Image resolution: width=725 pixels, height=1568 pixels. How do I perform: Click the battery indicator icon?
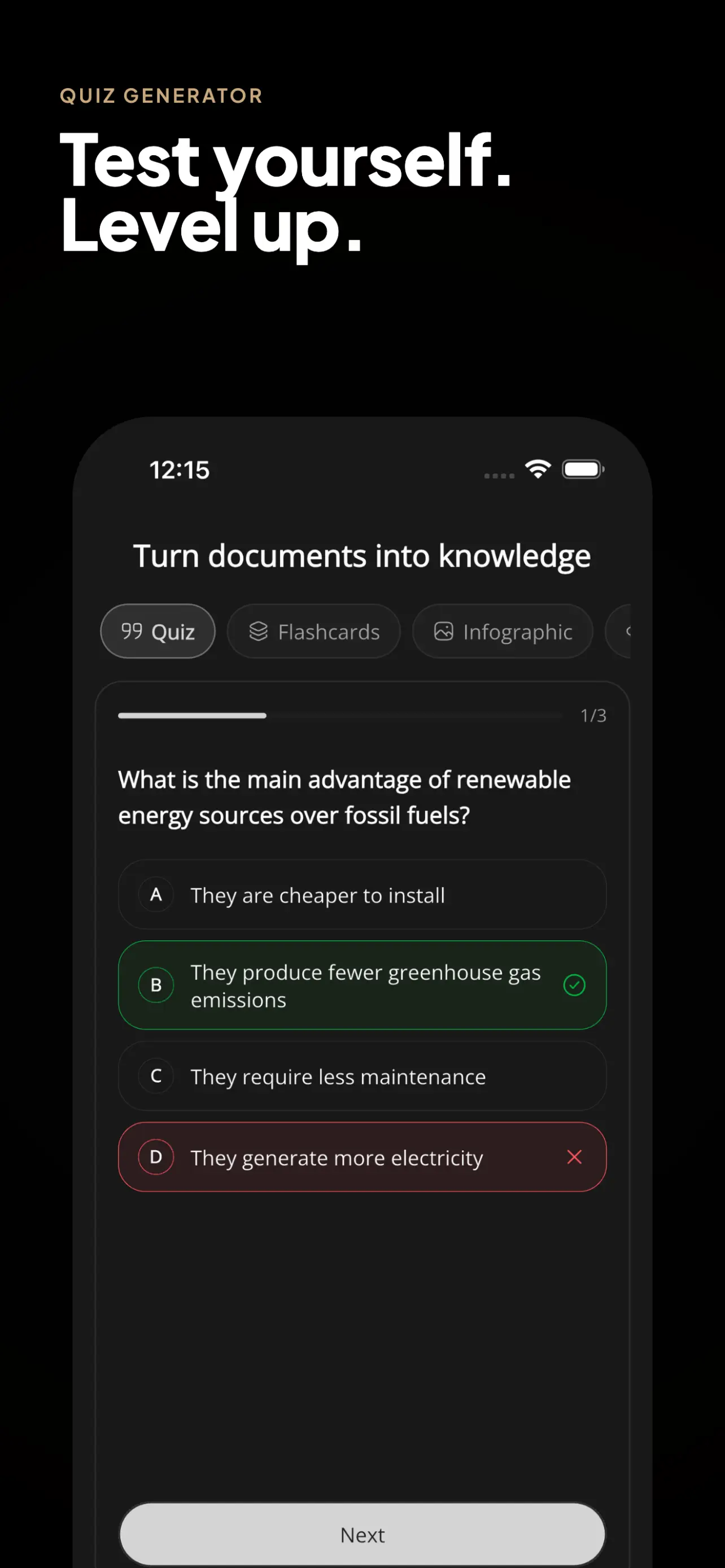(x=583, y=468)
